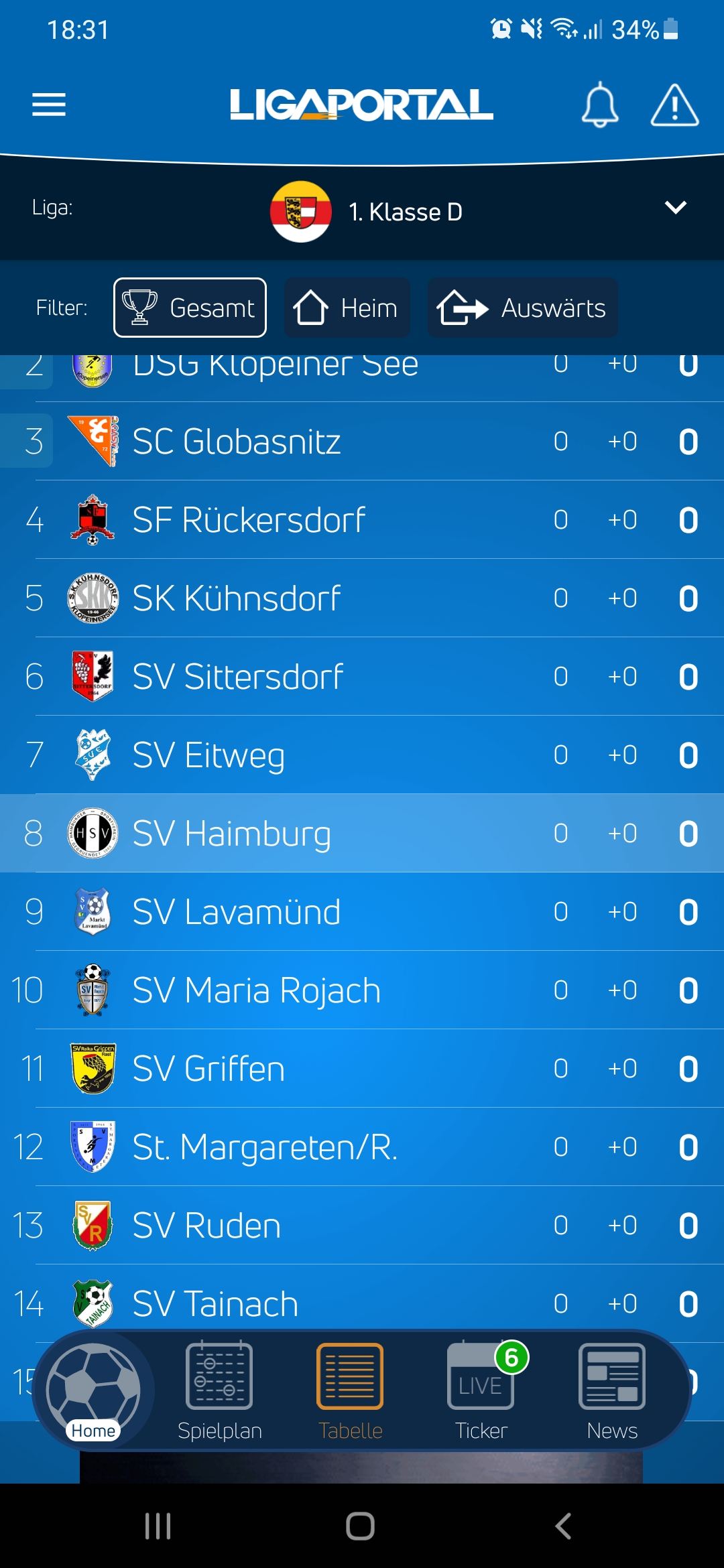Open the highlighted SV Haimburg row

[x=362, y=834]
